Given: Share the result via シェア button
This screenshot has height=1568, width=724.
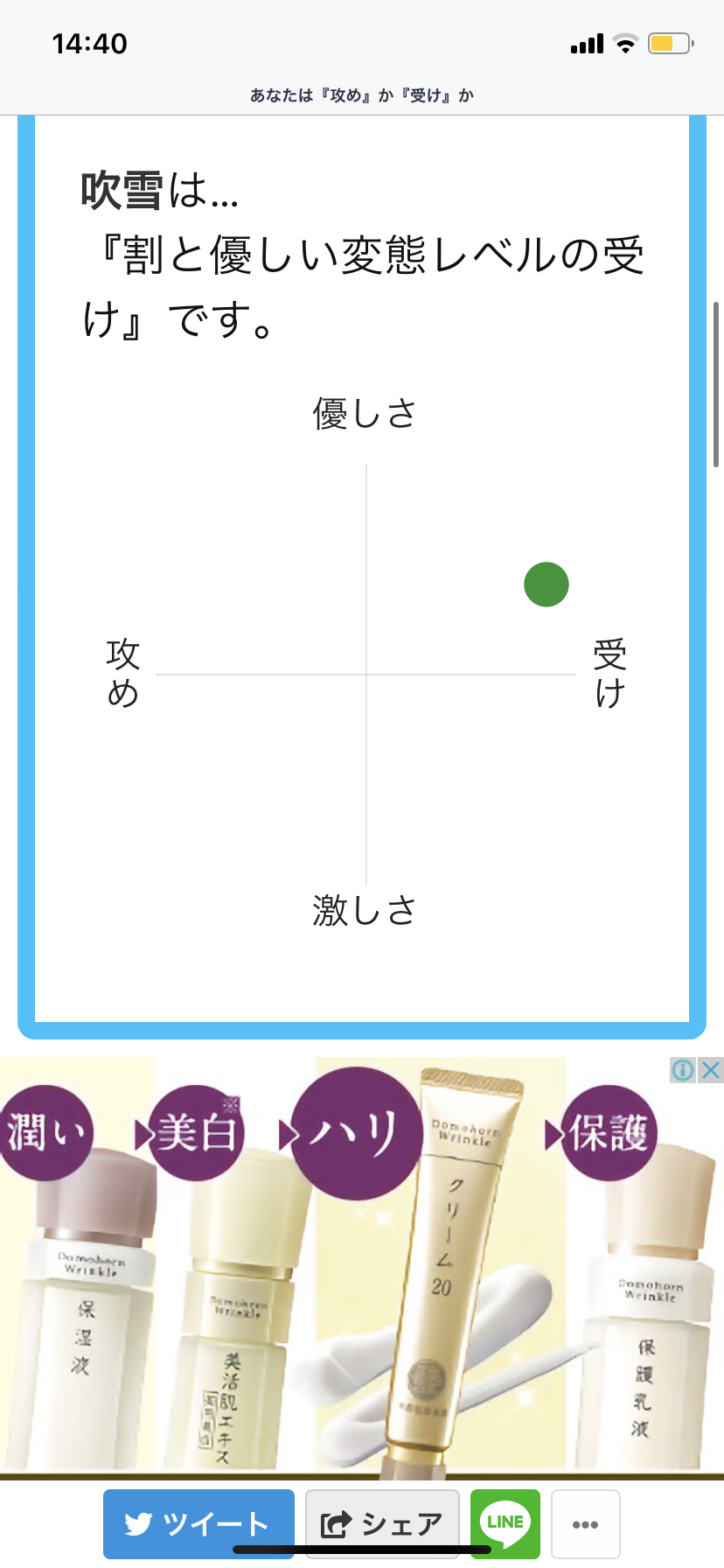Looking at the screenshot, I should click(x=382, y=1523).
